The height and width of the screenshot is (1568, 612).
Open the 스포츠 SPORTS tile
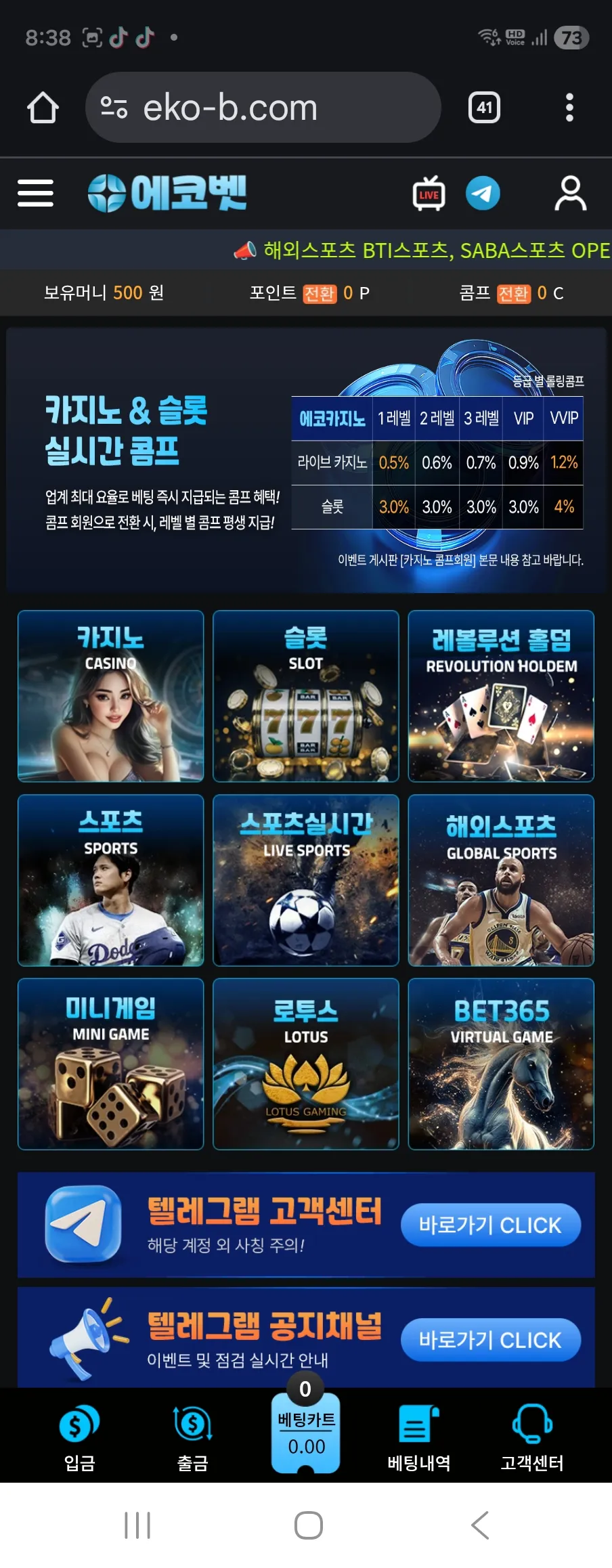[x=111, y=880]
